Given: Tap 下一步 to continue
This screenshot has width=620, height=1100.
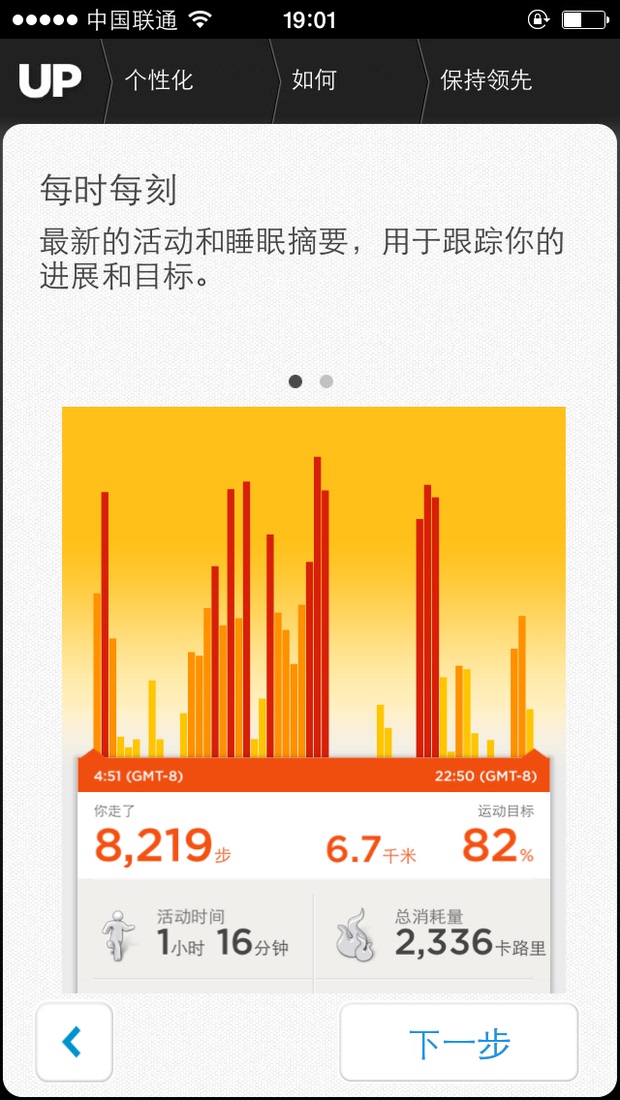Looking at the screenshot, I should (x=459, y=1042).
